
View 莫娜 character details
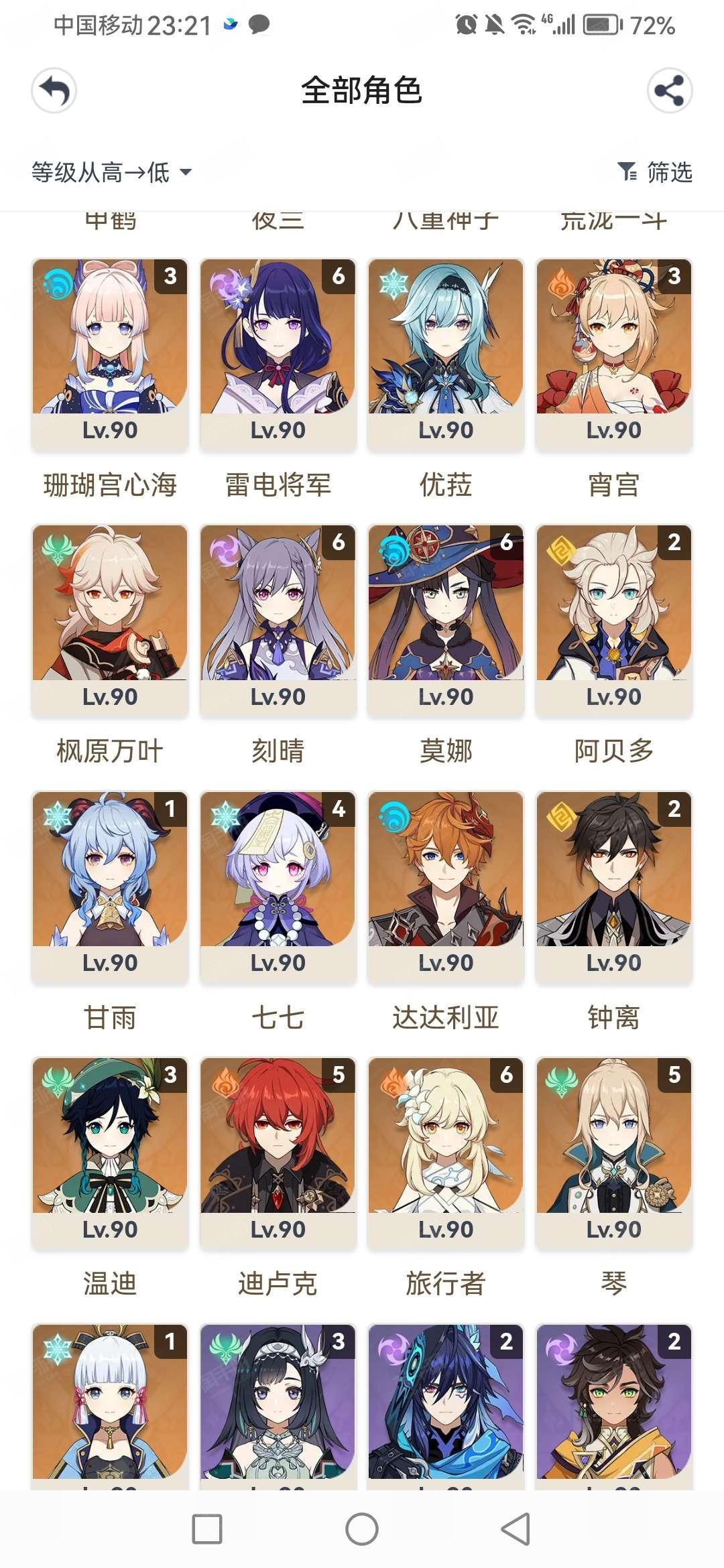click(446, 620)
